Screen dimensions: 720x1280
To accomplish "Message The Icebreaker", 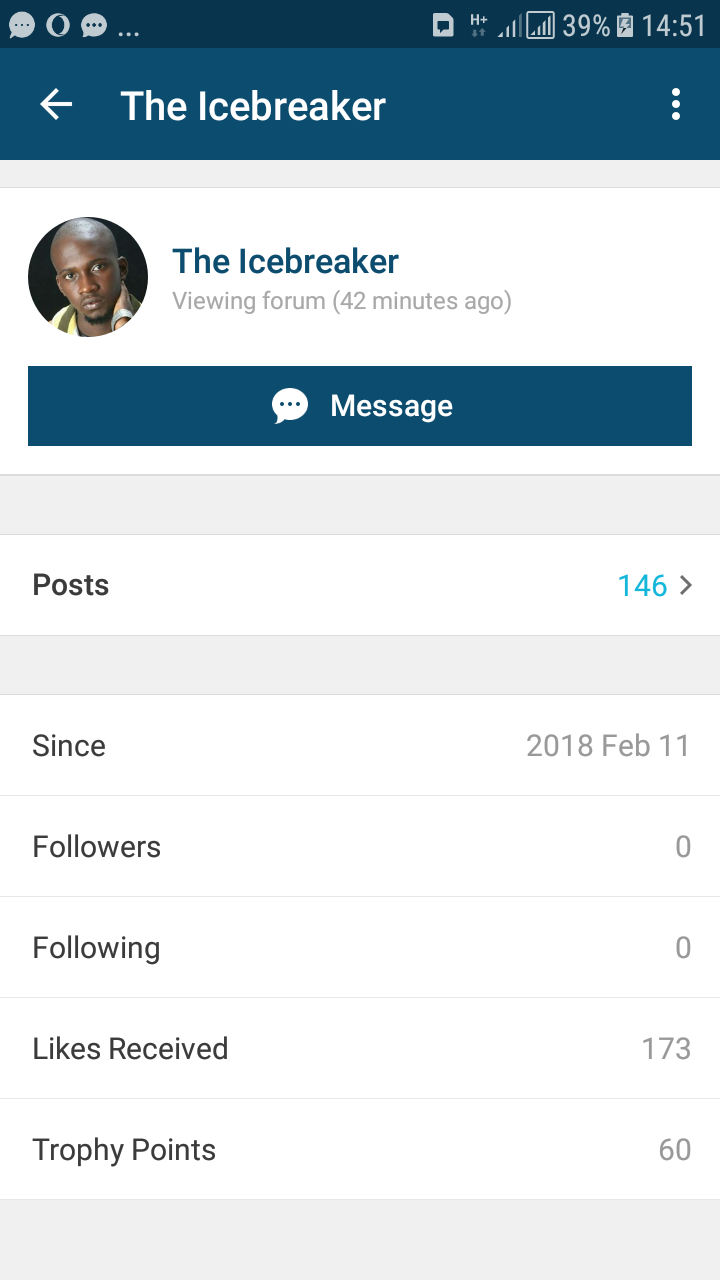I will [360, 406].
